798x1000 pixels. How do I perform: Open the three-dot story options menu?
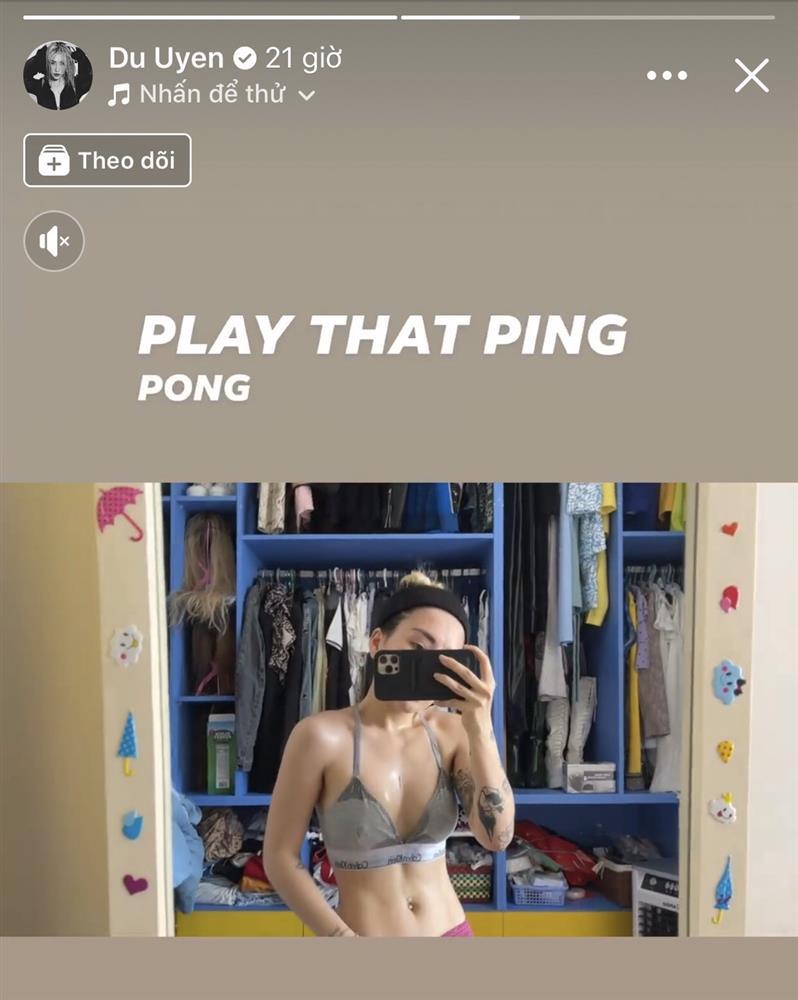coord(666,74)
